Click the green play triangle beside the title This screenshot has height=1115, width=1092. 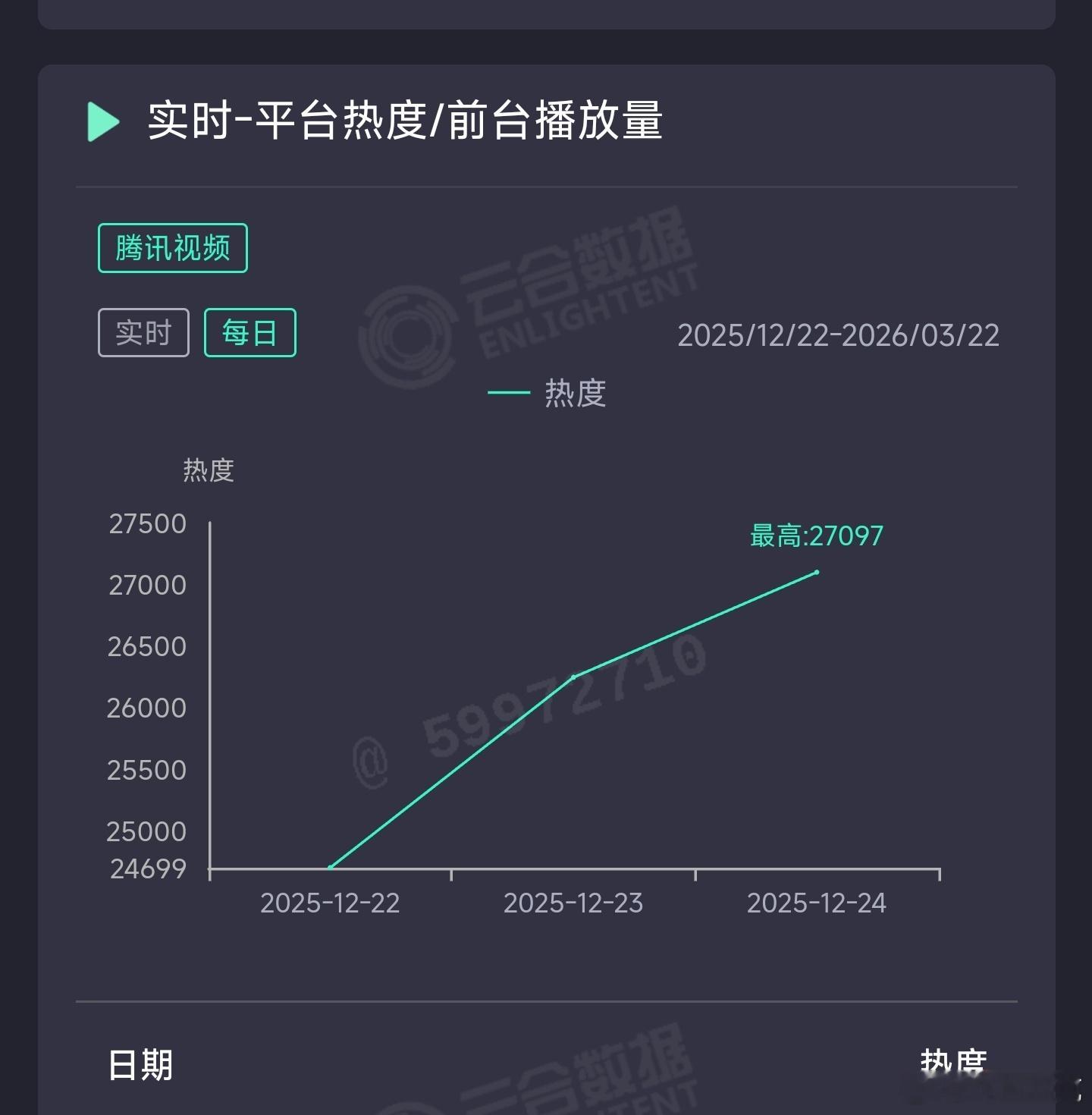tap(104, 120)
